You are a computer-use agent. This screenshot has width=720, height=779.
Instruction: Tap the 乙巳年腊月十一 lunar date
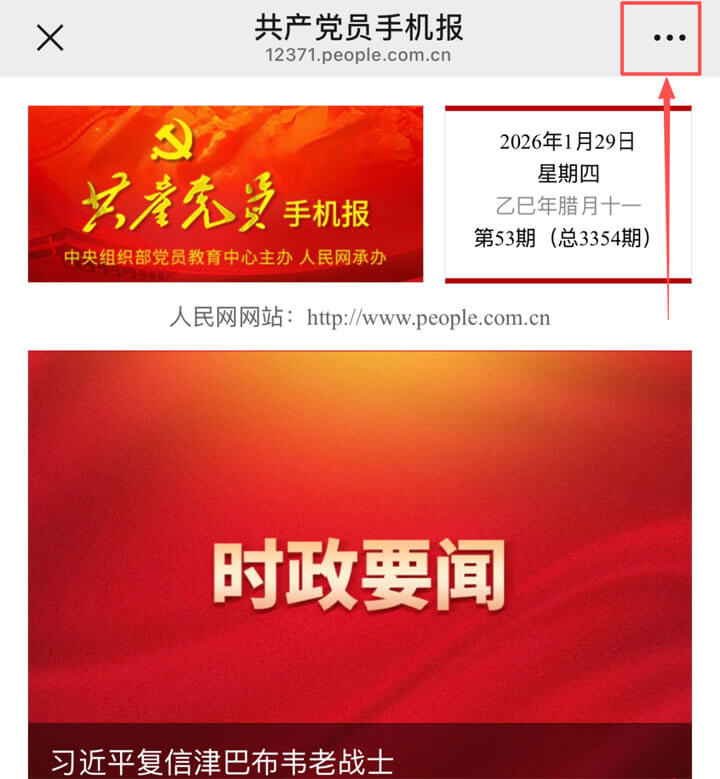coord(568,207)
